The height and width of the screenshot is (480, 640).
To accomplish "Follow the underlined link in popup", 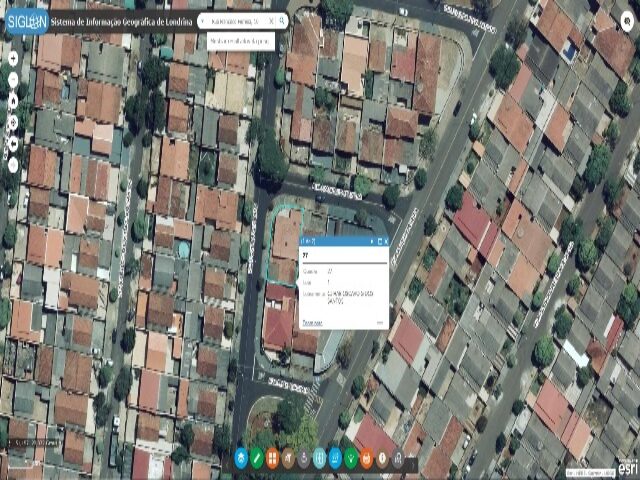I will click(312, 322).
